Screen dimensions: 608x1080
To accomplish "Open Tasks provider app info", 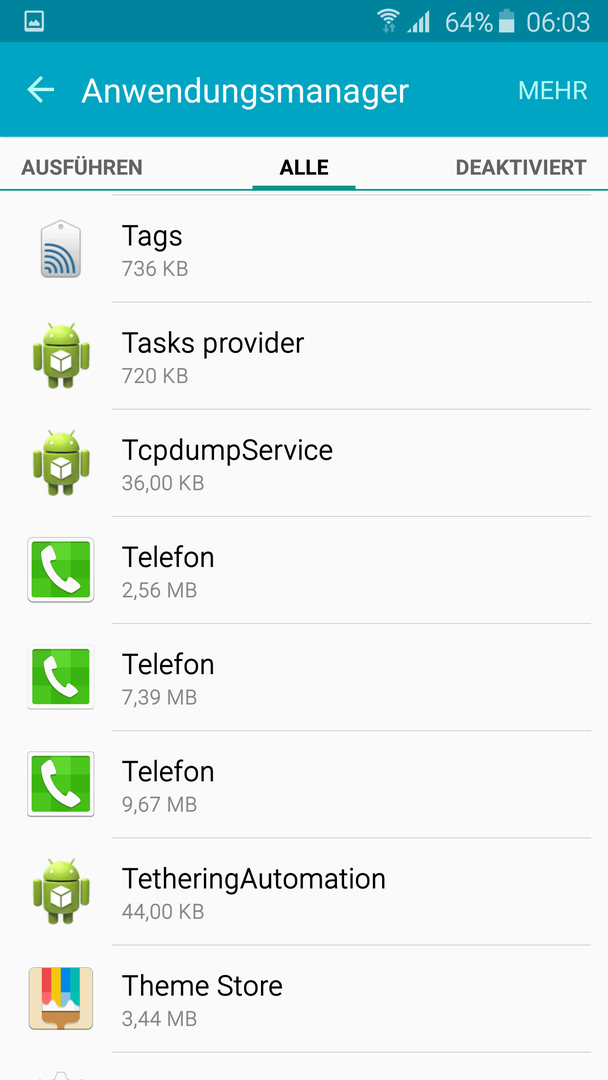I will click(x=304, y=355).
